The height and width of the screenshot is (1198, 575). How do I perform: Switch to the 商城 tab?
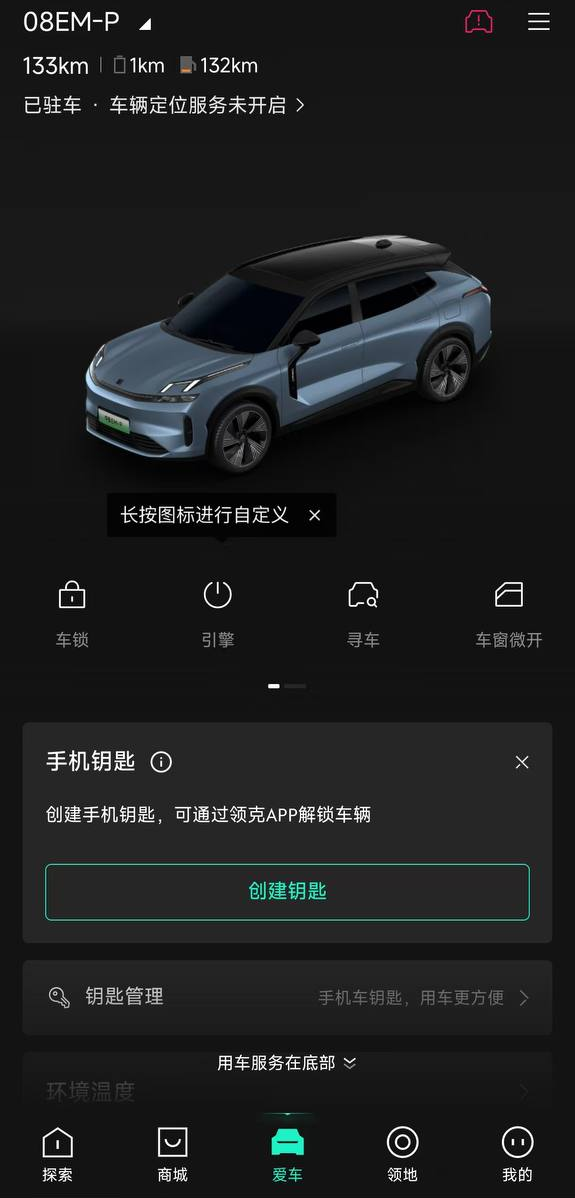click(173, 1154)
